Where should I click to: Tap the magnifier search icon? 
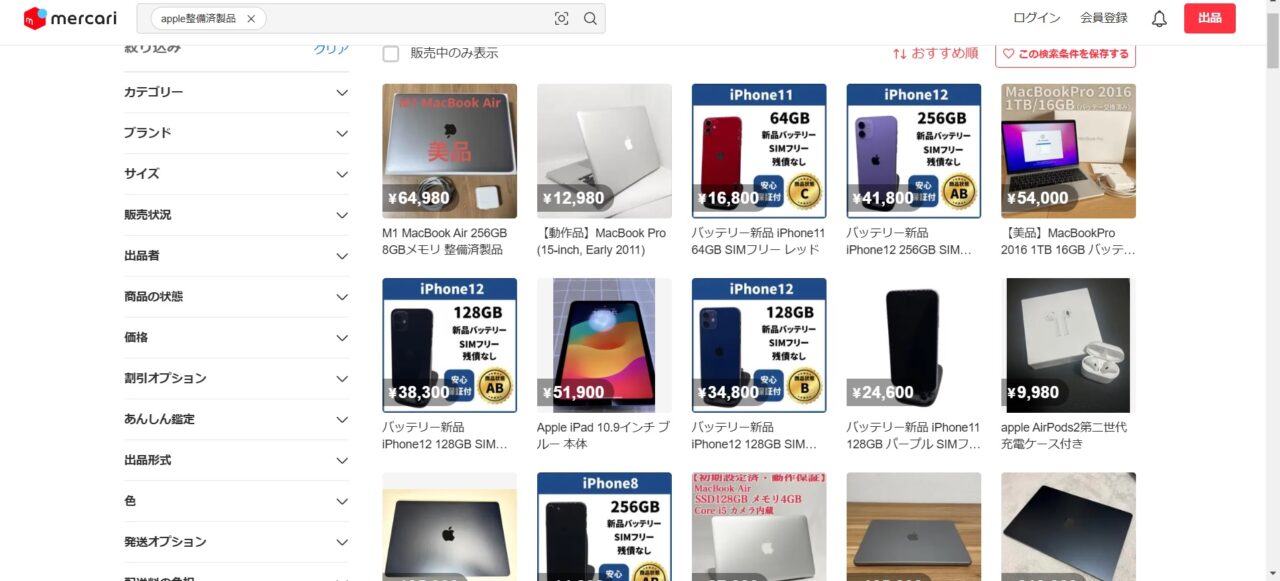590,18
